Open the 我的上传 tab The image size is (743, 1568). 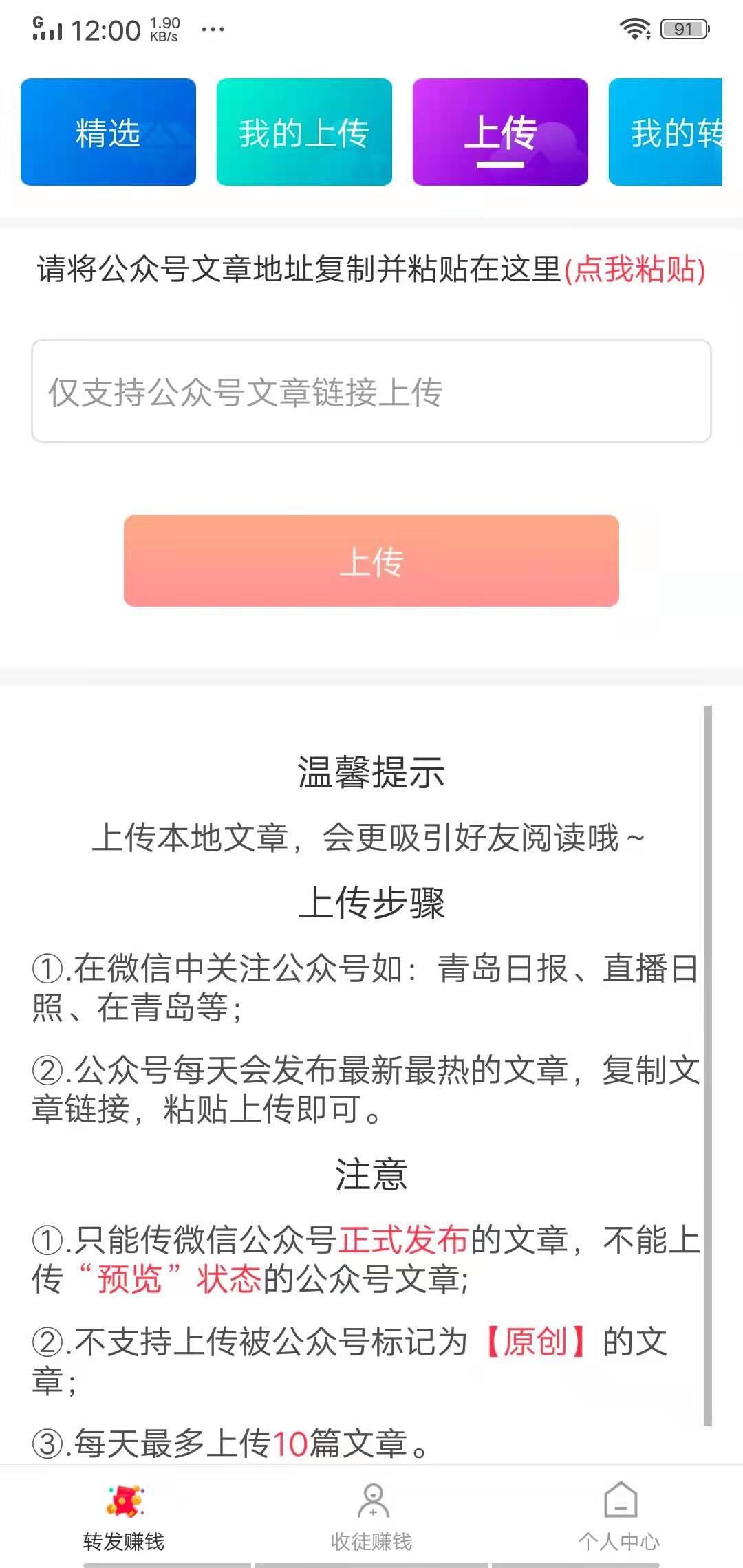(x=304, y=132)
